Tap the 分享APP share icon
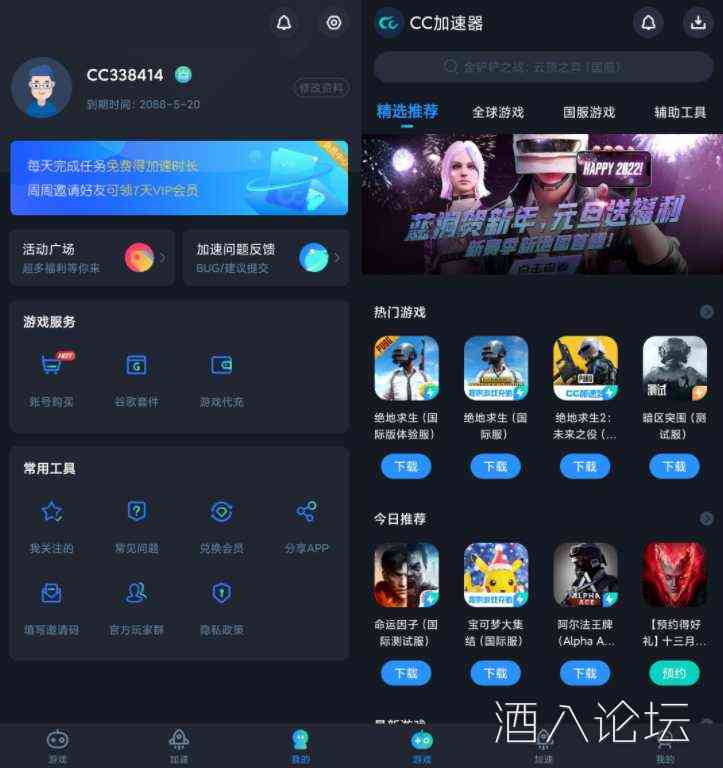Viewport: 723px width, 768px height. coord(304,512)
